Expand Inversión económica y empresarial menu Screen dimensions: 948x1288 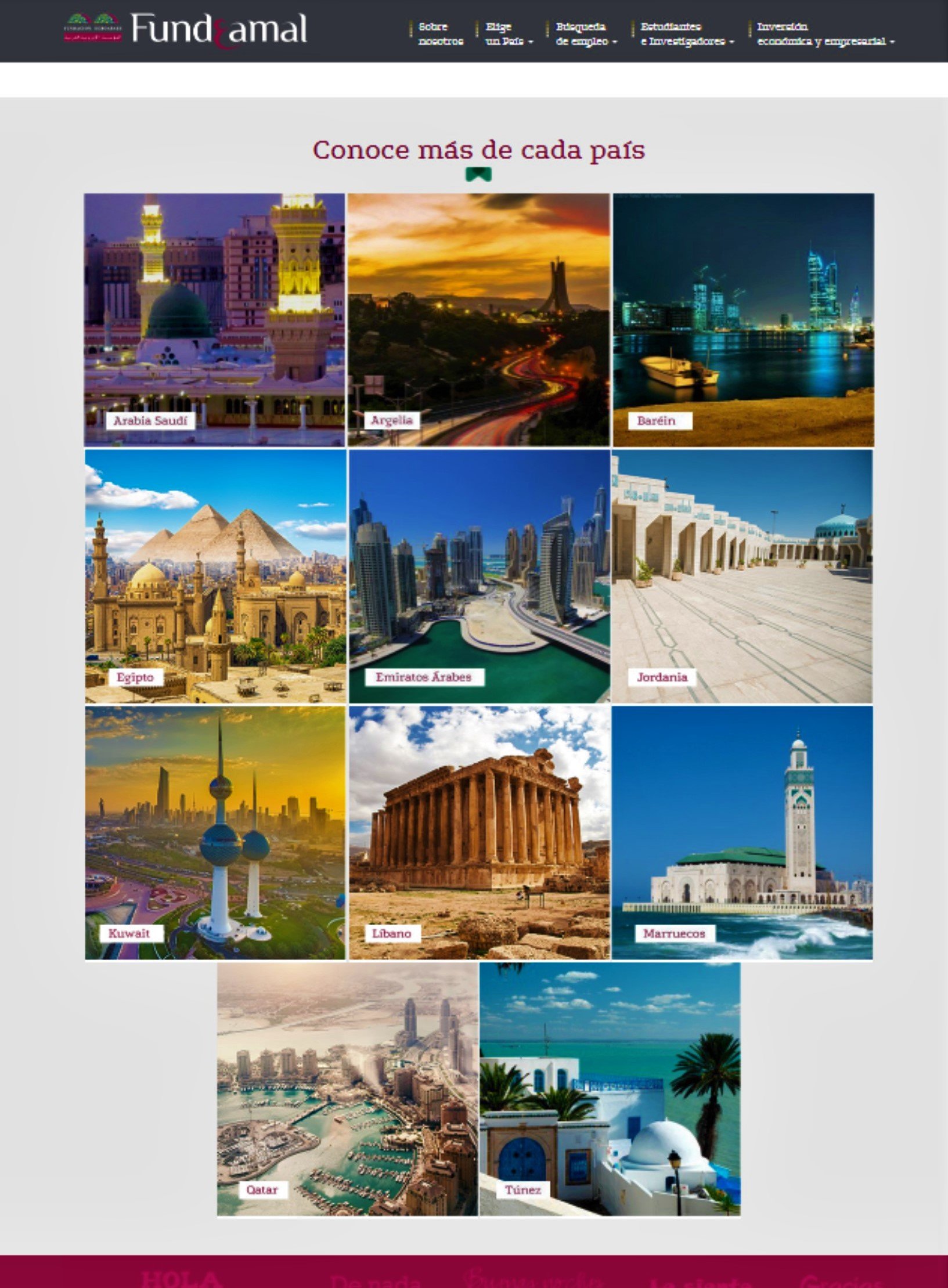point(825,34)
